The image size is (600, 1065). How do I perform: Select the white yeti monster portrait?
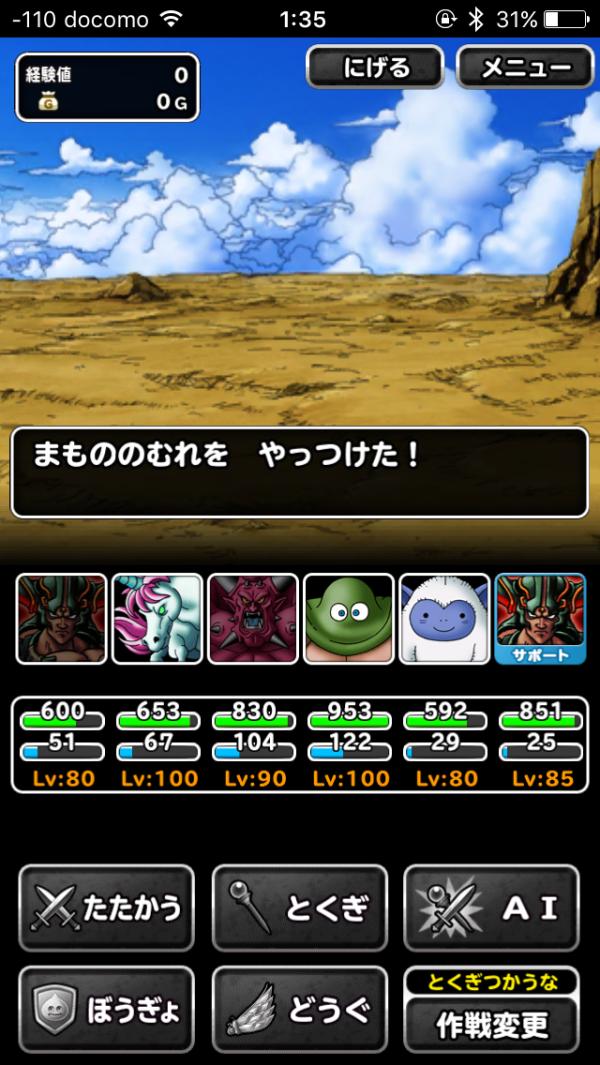coord(445,619)
